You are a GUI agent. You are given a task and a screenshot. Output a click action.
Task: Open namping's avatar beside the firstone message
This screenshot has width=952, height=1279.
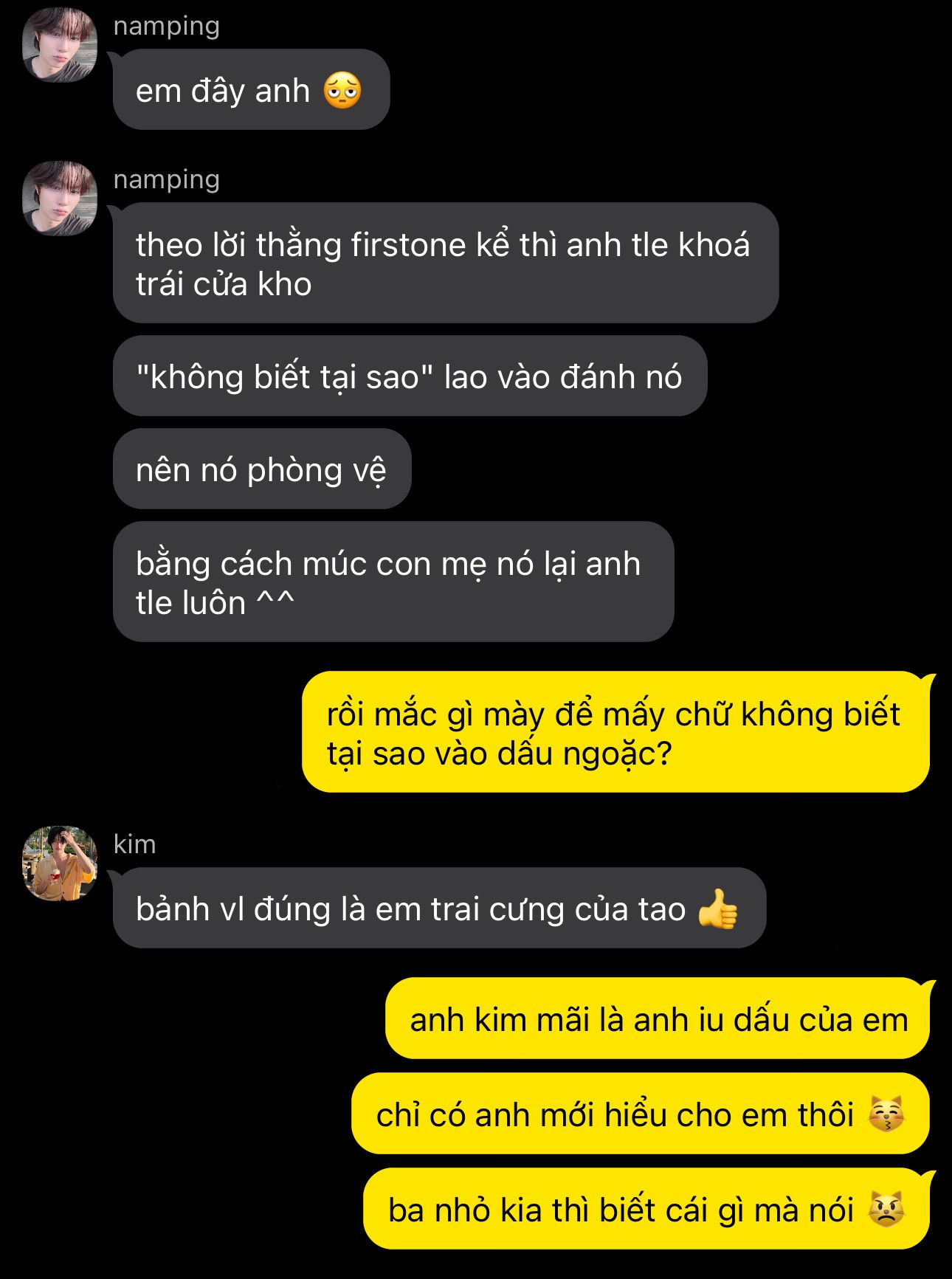(60, 199)
